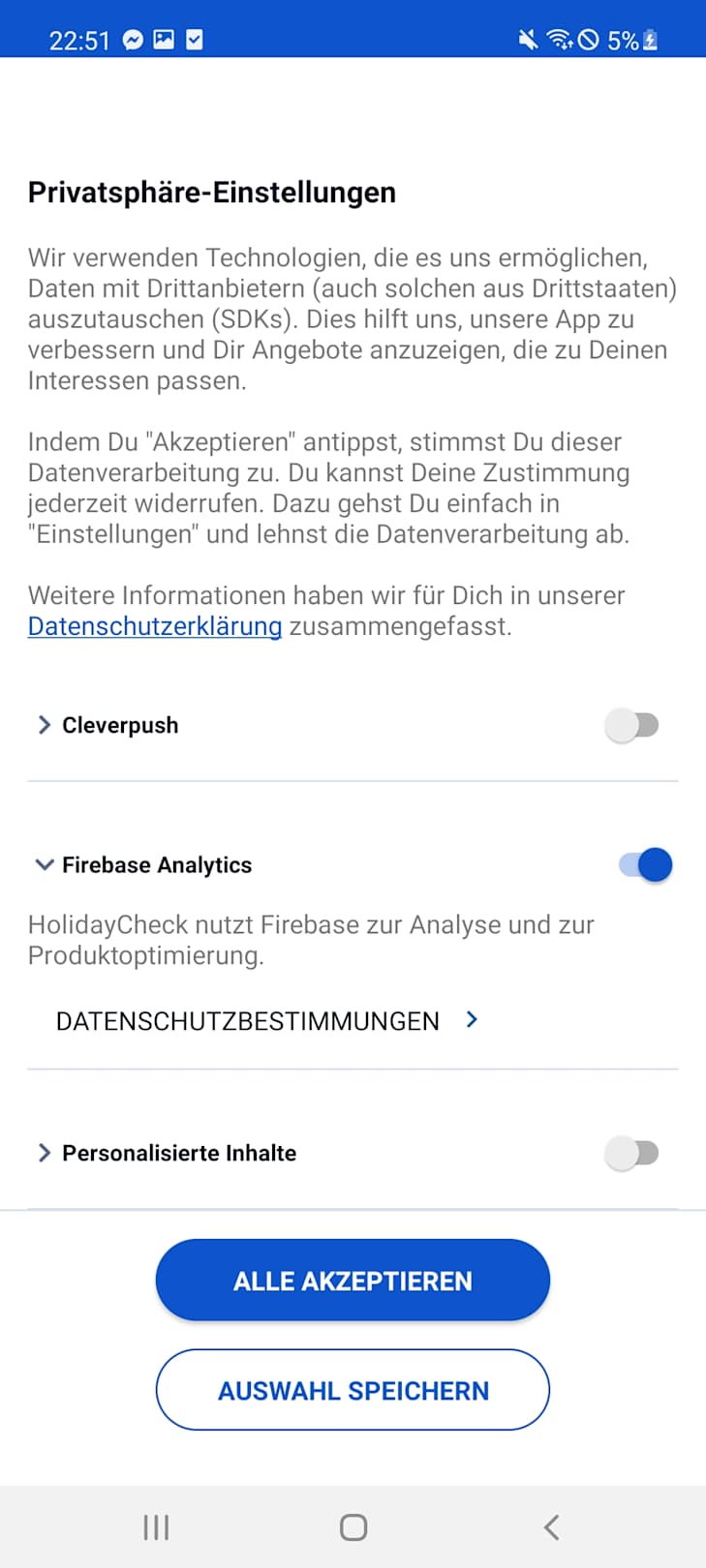Enable the Personalisierte Inhalte switch
The width and height of the screenshot is (706, 1568).
tap(631, 1153)
